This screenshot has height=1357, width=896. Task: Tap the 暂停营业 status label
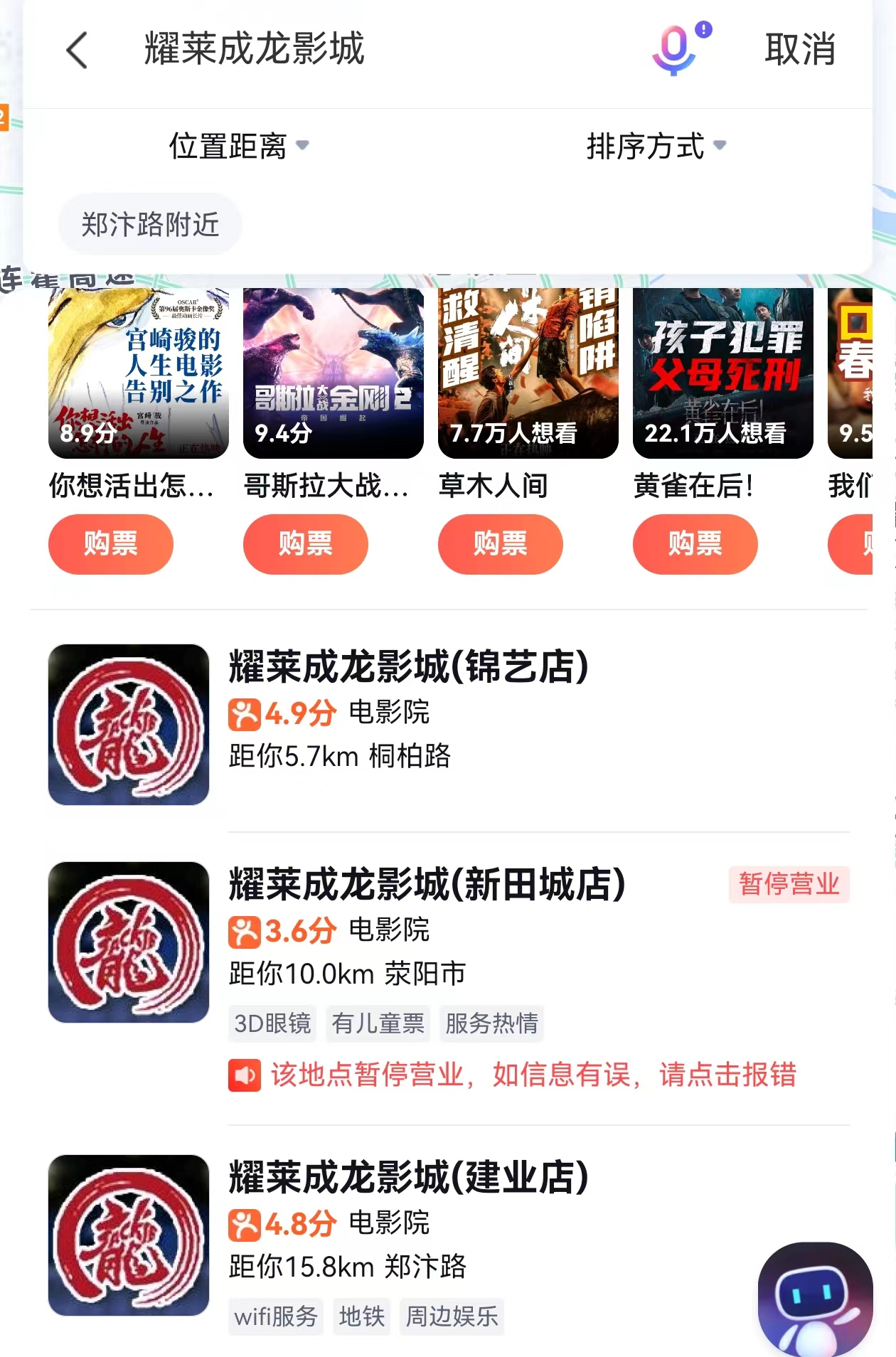tap(786, 885)
